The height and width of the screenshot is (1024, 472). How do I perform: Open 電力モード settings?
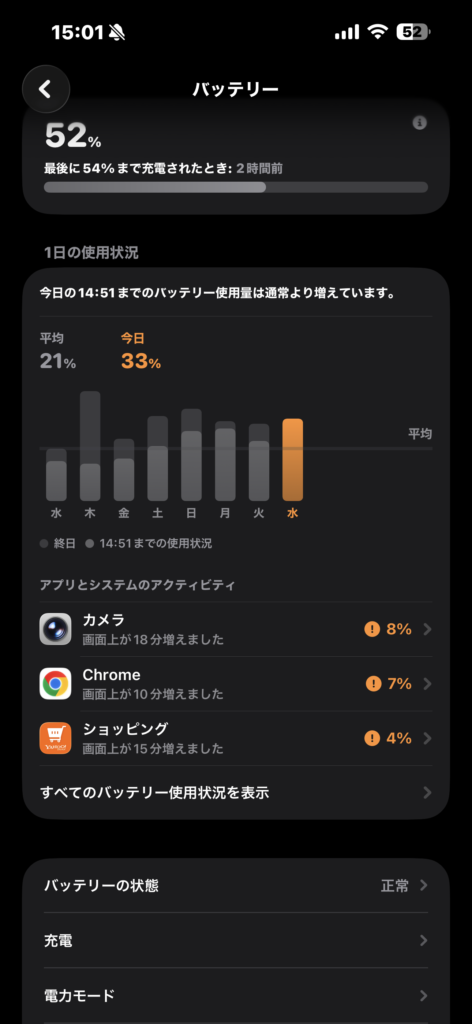[x=236, y=995]
